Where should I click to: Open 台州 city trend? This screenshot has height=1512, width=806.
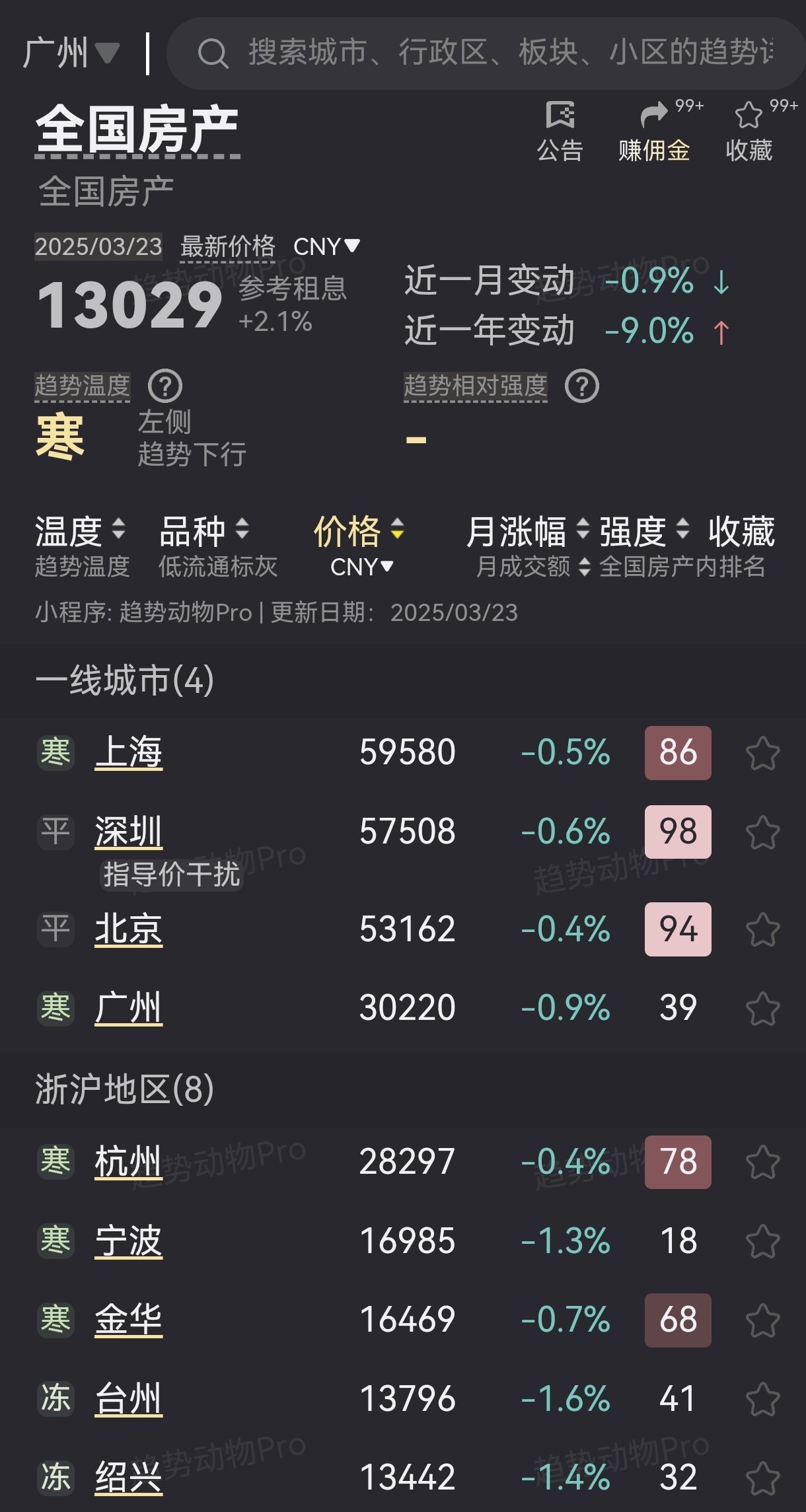point(129,1399)
